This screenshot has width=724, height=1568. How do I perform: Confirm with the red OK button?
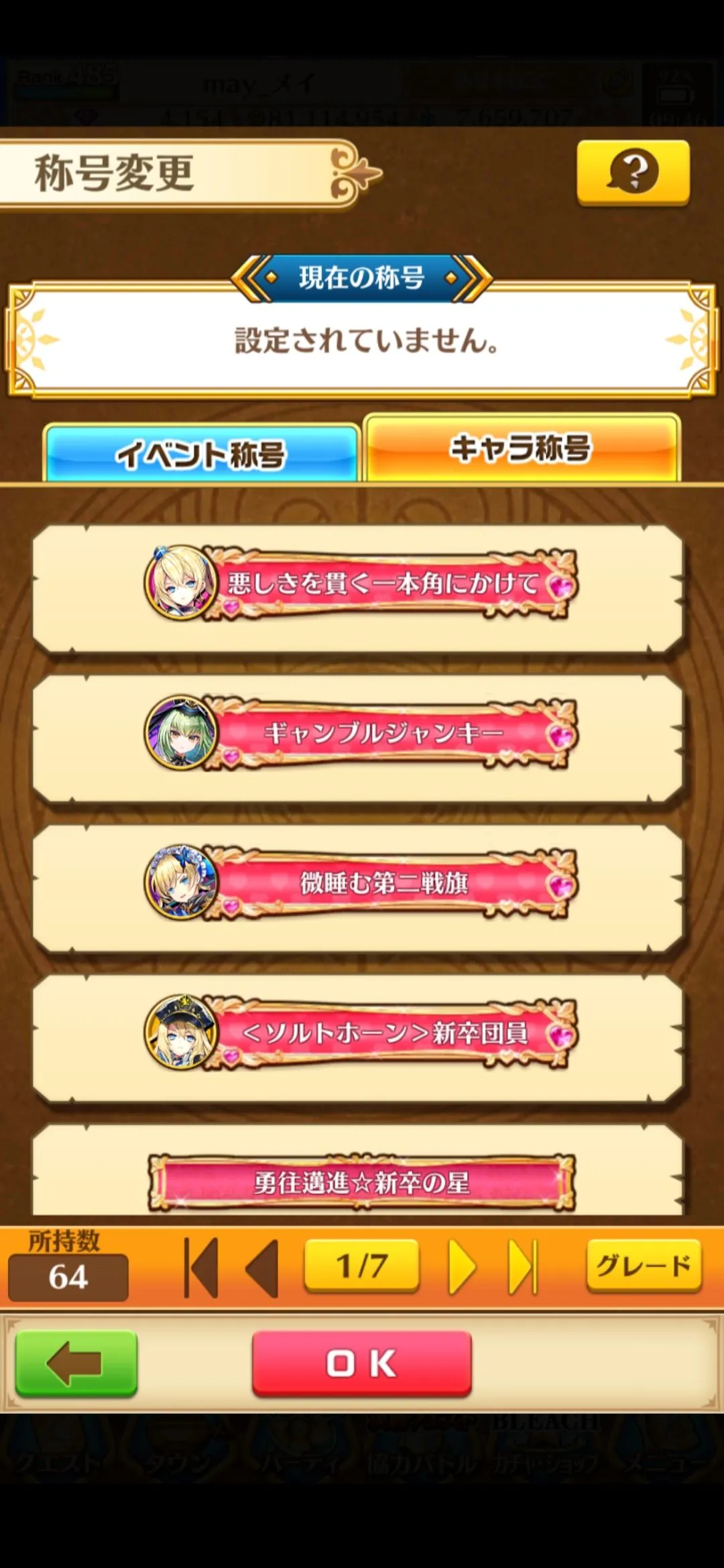click(x=362, y=1364)
